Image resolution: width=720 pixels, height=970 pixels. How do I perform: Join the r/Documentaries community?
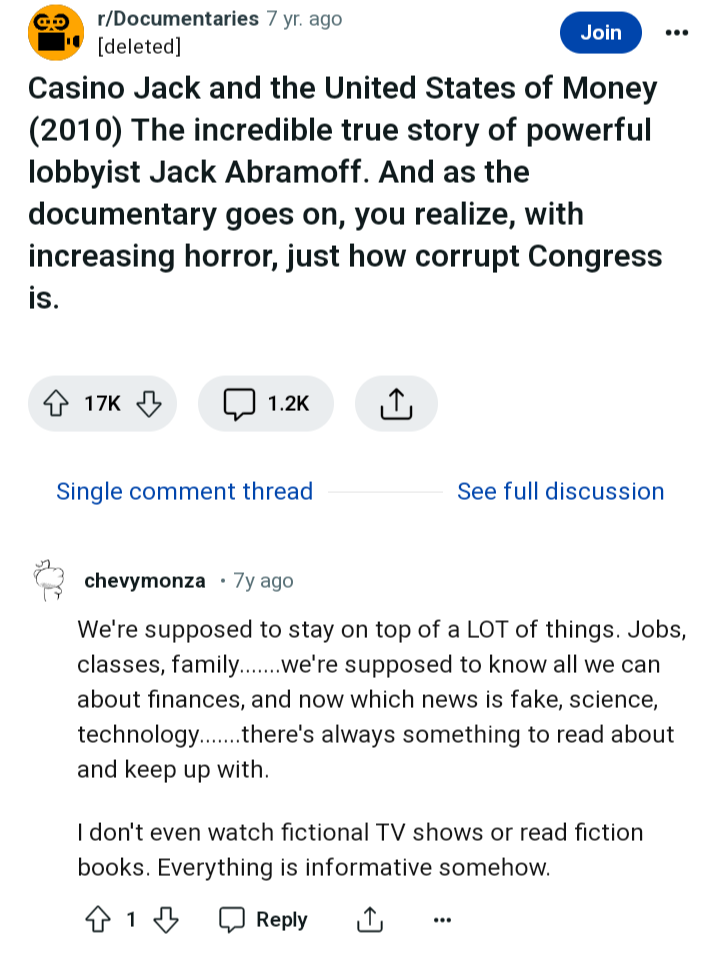tap(600, 32)
